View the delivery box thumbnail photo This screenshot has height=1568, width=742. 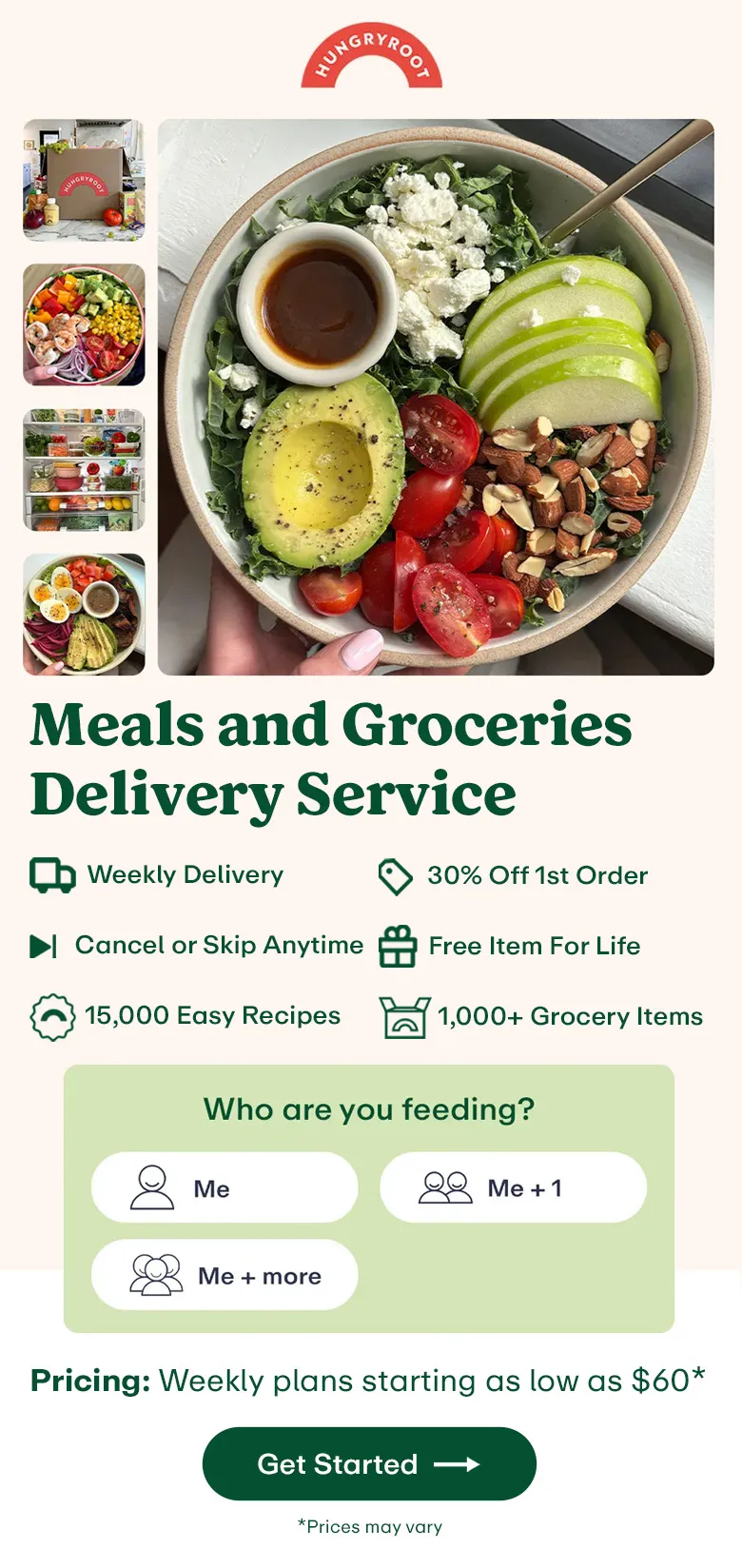[84, 180]
